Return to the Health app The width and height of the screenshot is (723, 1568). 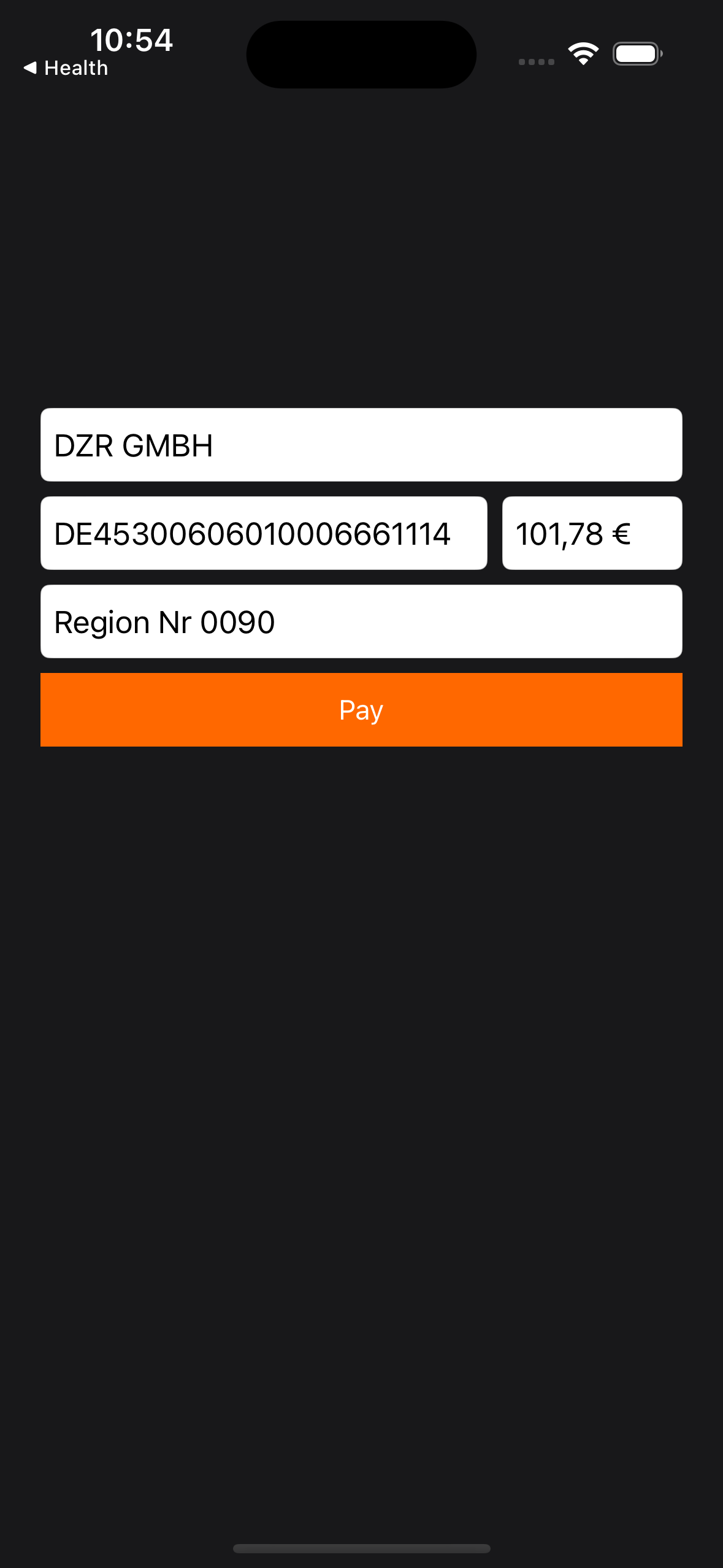[x=66, y=68]
